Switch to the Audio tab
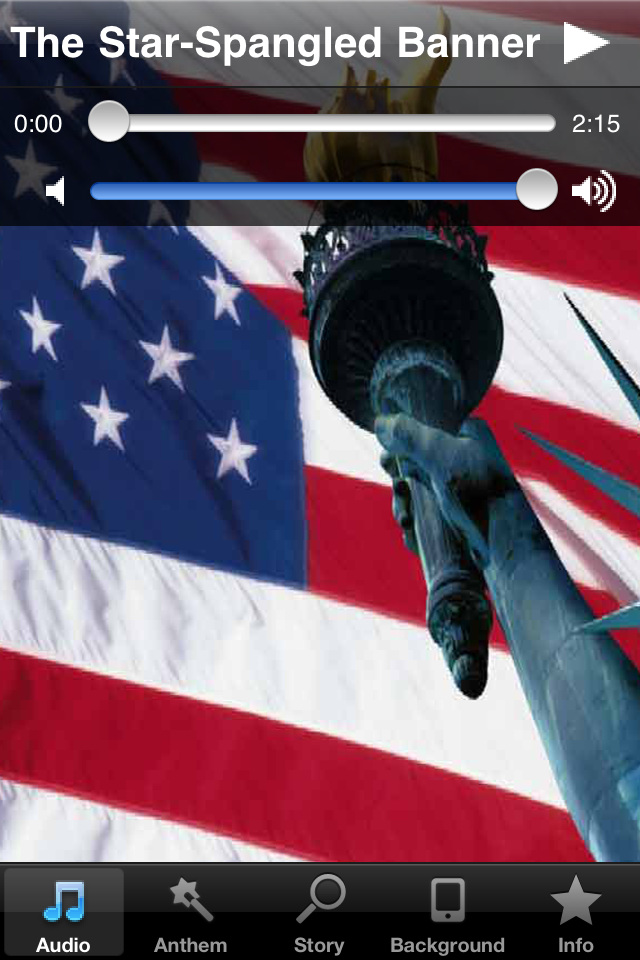Image resolution: width=640 pixels, height=960 pixels. click(x=63, y=912)
